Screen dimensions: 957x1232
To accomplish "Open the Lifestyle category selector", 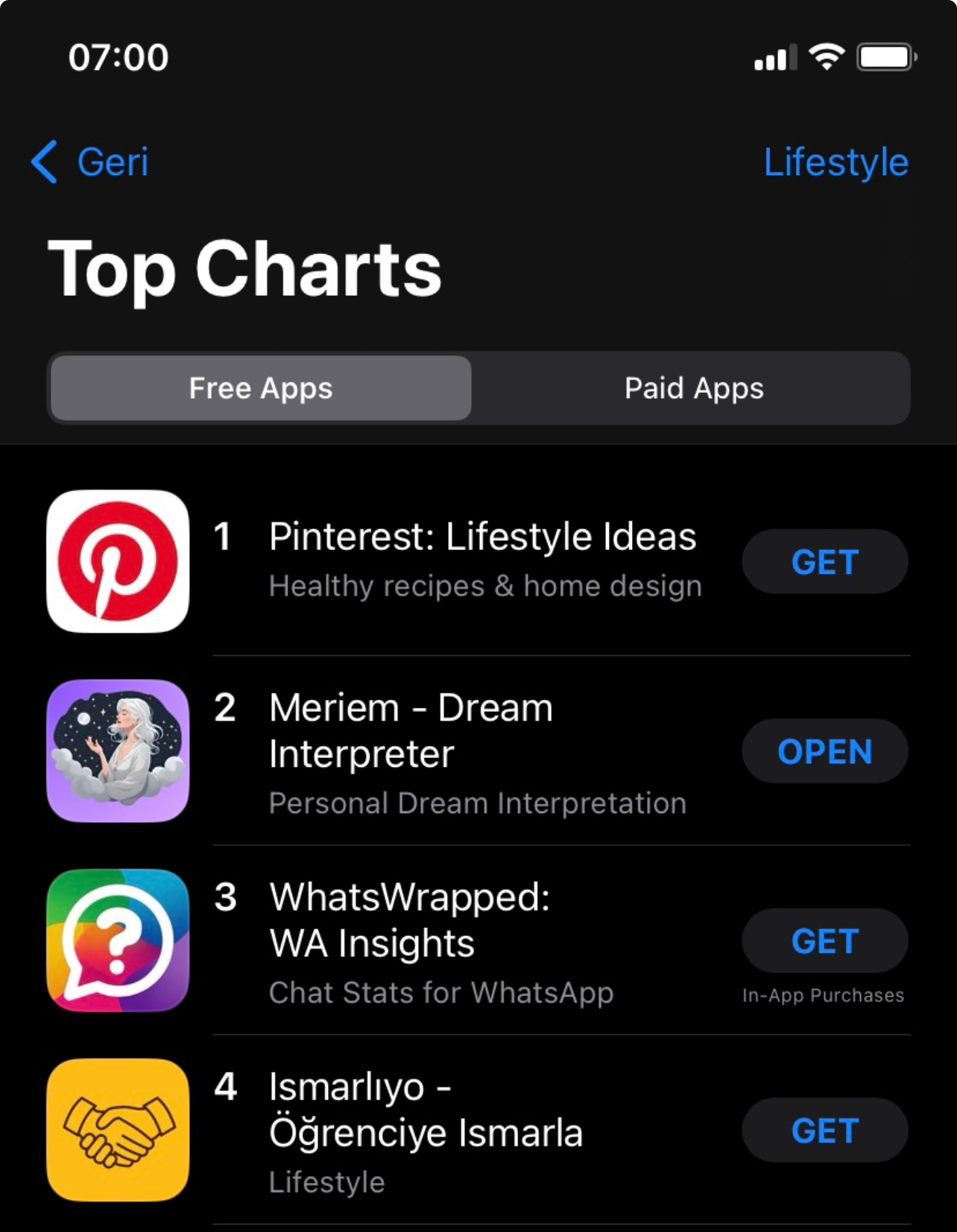I will click(x=836, y=162).
